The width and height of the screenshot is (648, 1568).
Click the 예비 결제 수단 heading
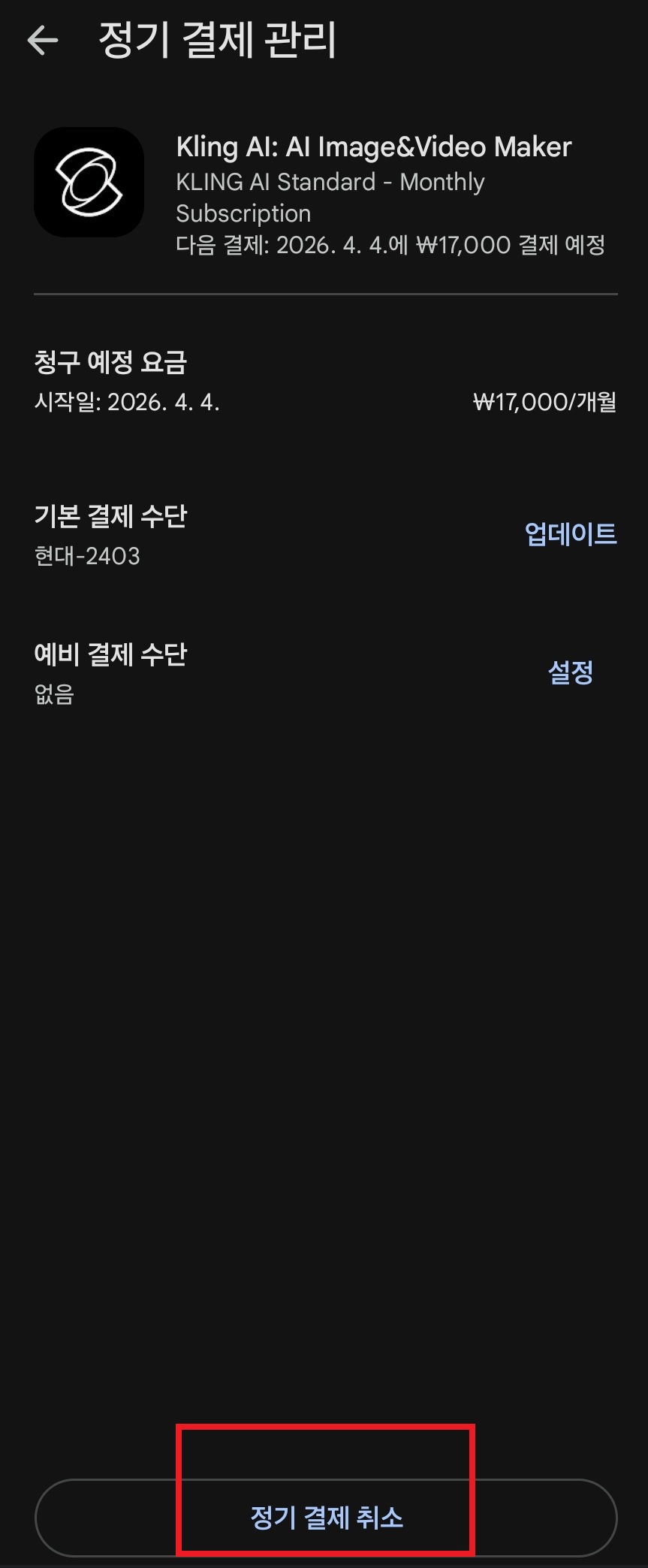coord(111,654)
